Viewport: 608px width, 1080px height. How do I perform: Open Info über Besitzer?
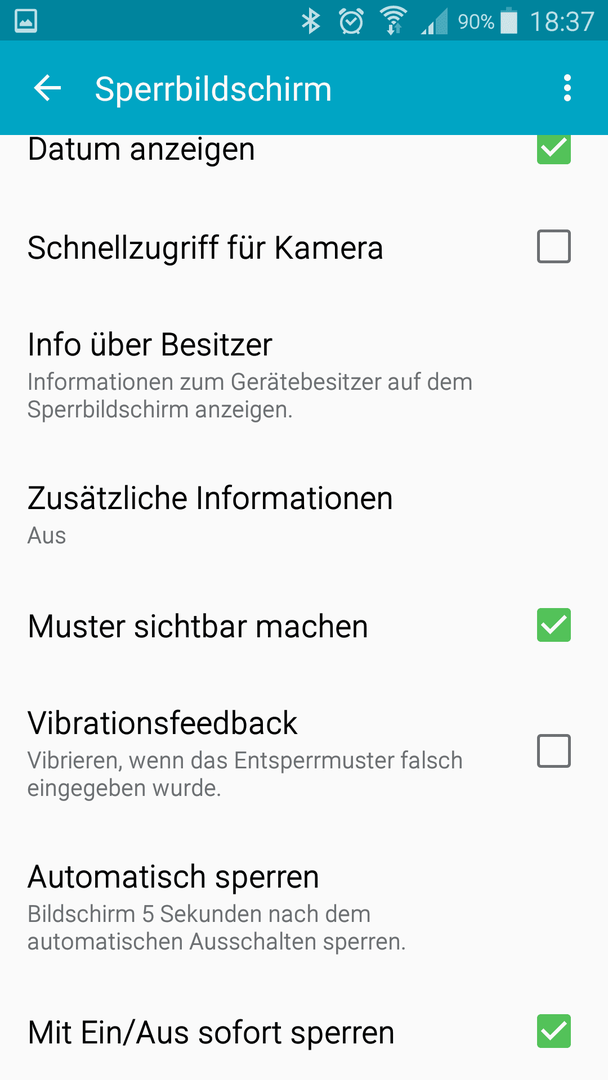point(304,375)
